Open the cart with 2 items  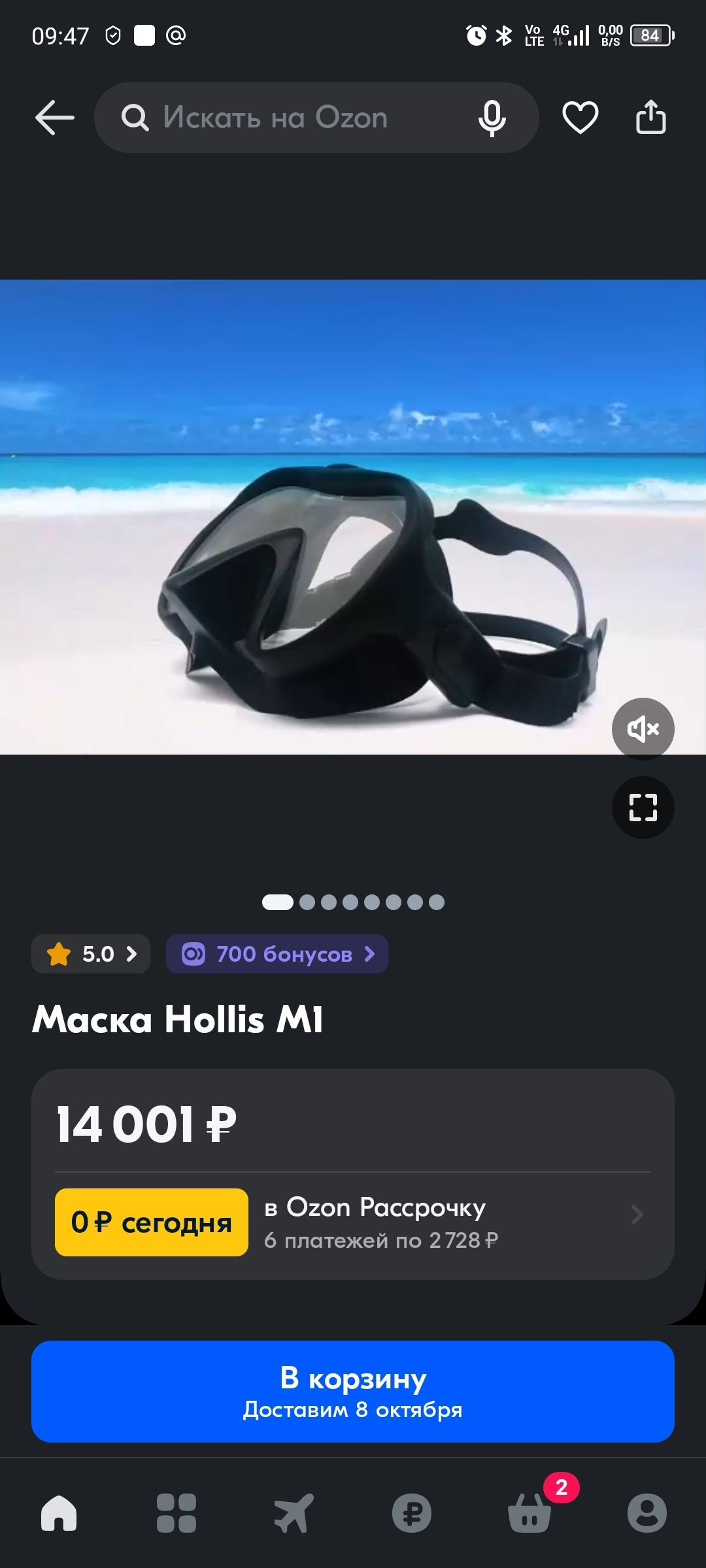tap(529, 1513)
